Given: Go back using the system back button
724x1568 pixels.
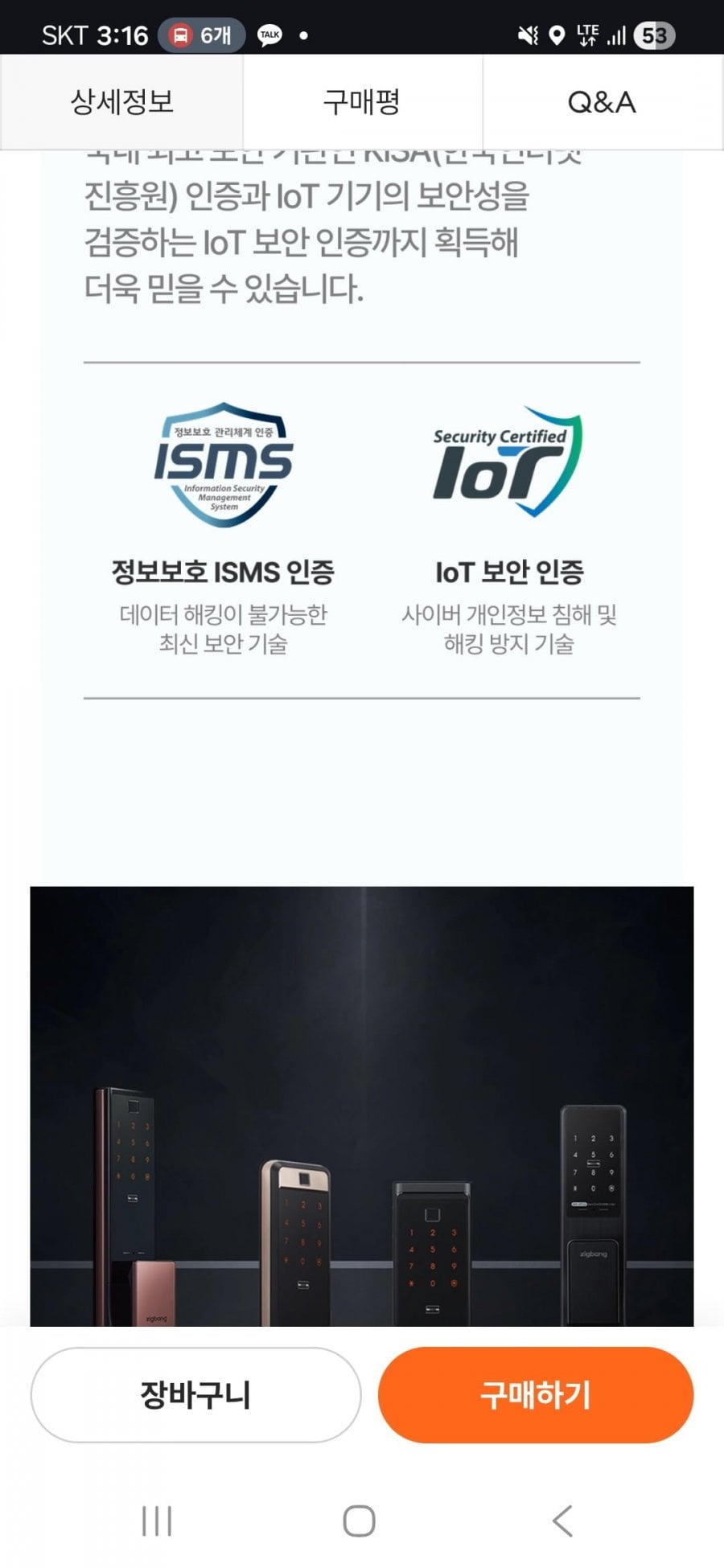Looking at the screenshot, I should coord(562,1521).
